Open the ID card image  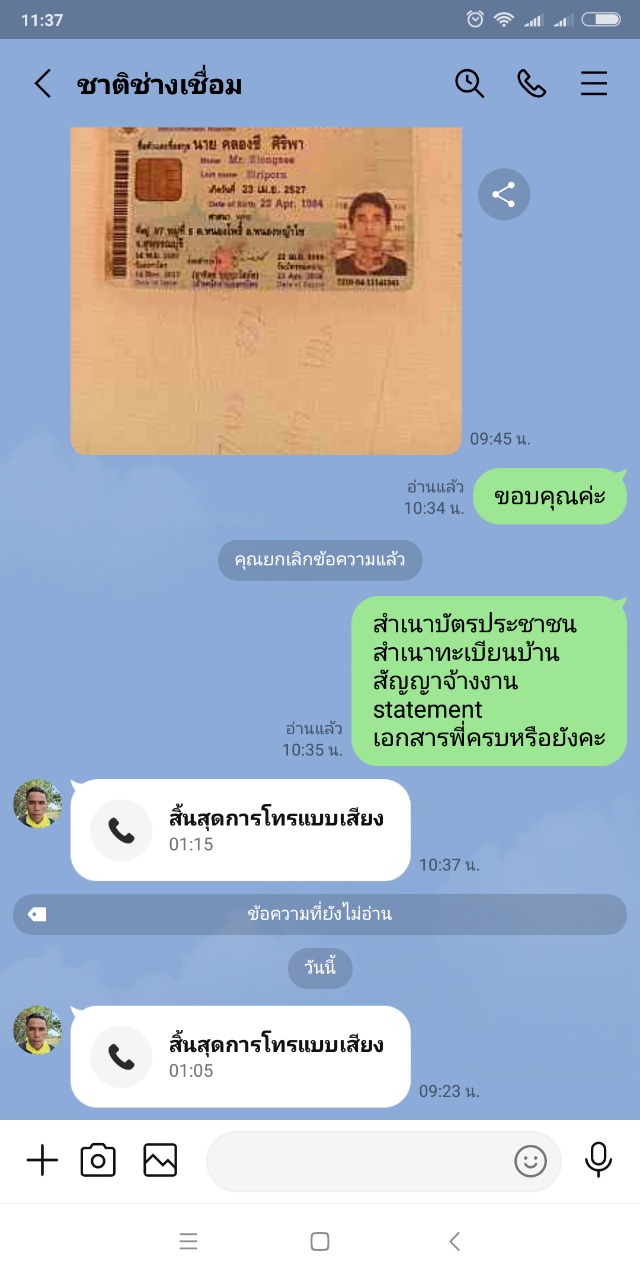[266, 290]
